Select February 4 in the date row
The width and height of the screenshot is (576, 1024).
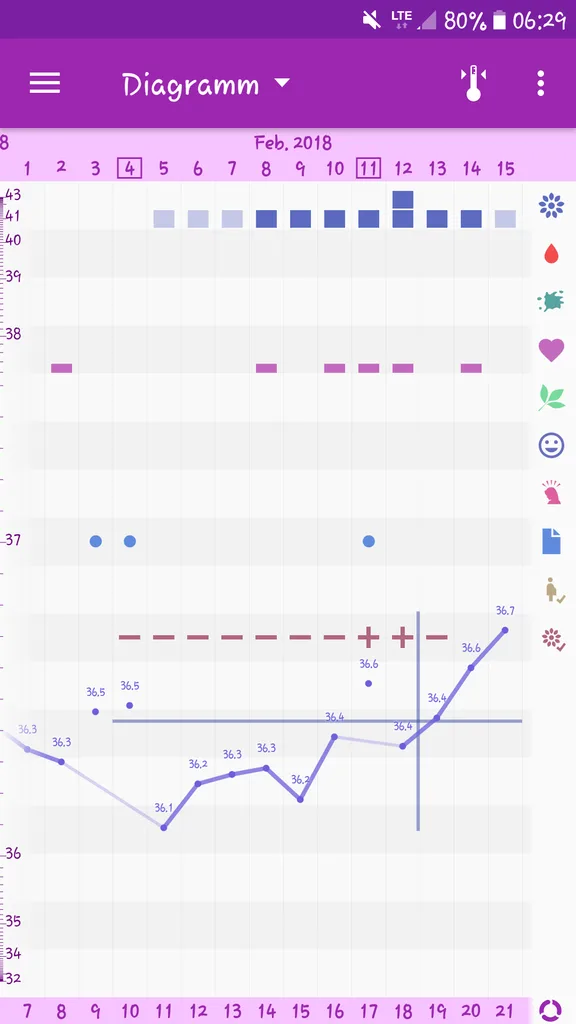pos(129,168)
